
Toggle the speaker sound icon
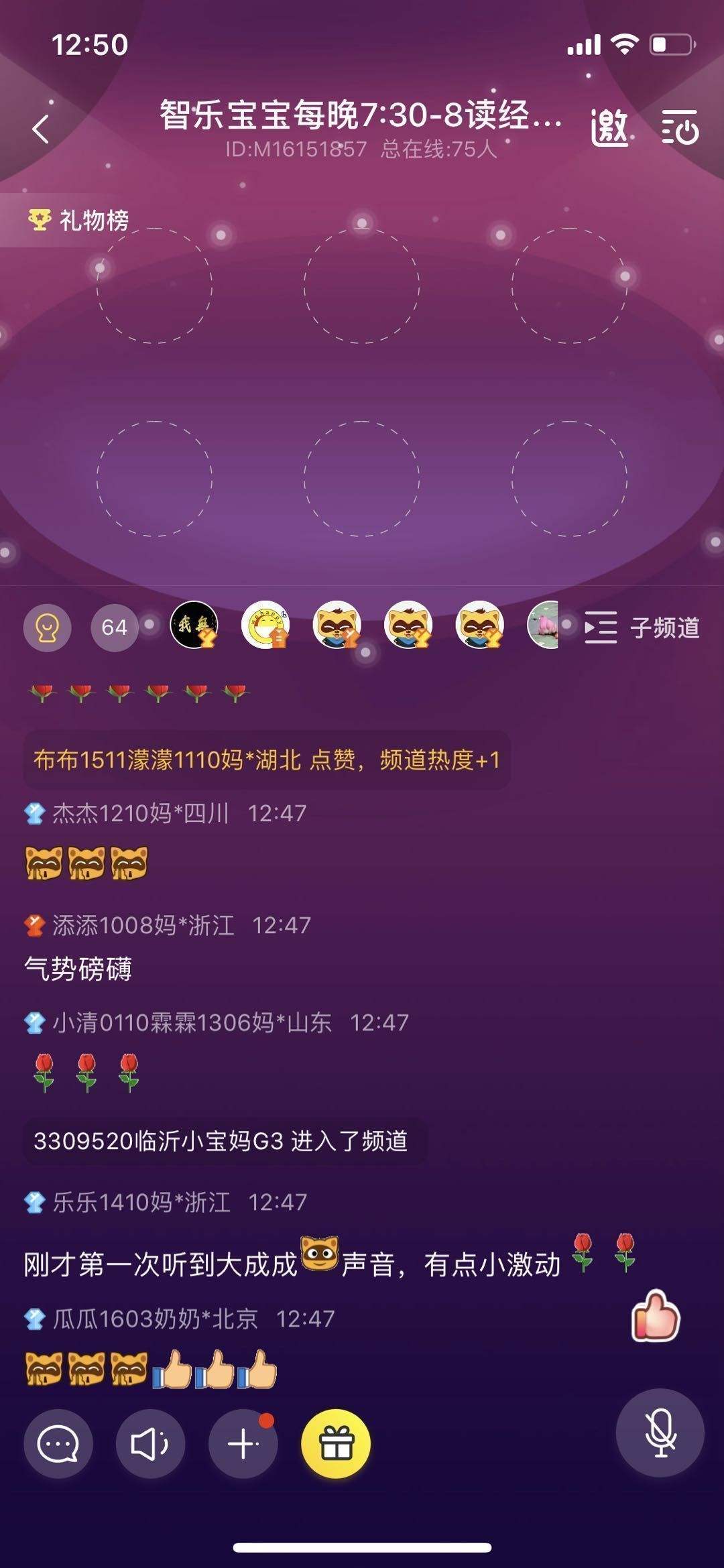150,1444
